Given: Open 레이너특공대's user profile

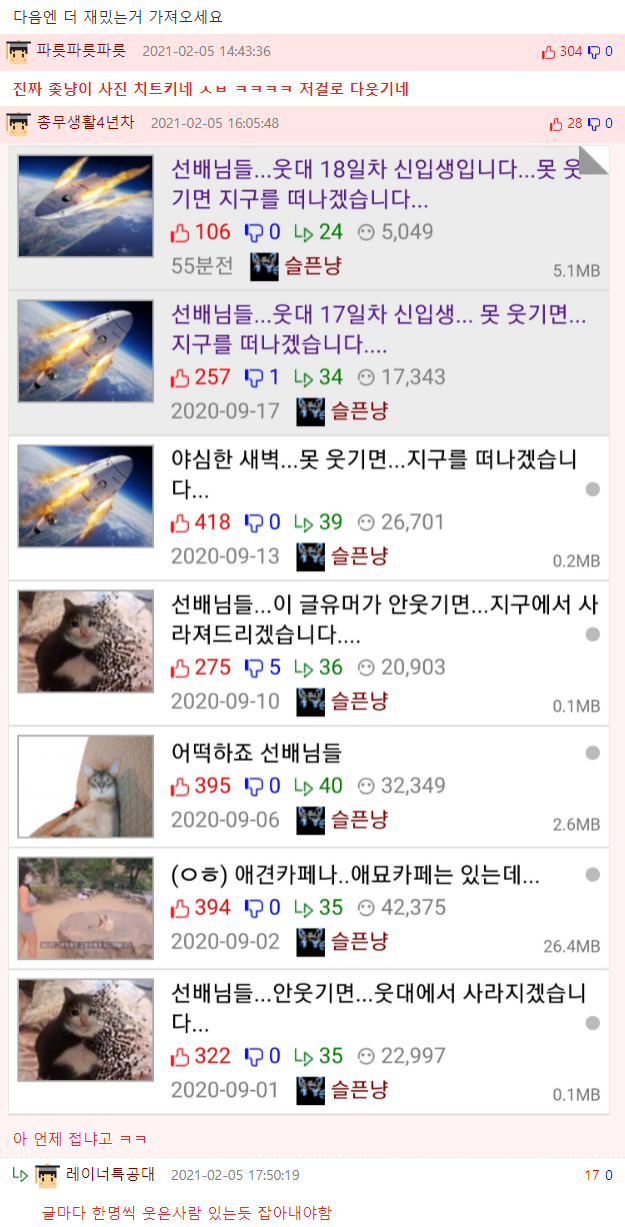Looking at the screenshot, I should point(110,1174).
